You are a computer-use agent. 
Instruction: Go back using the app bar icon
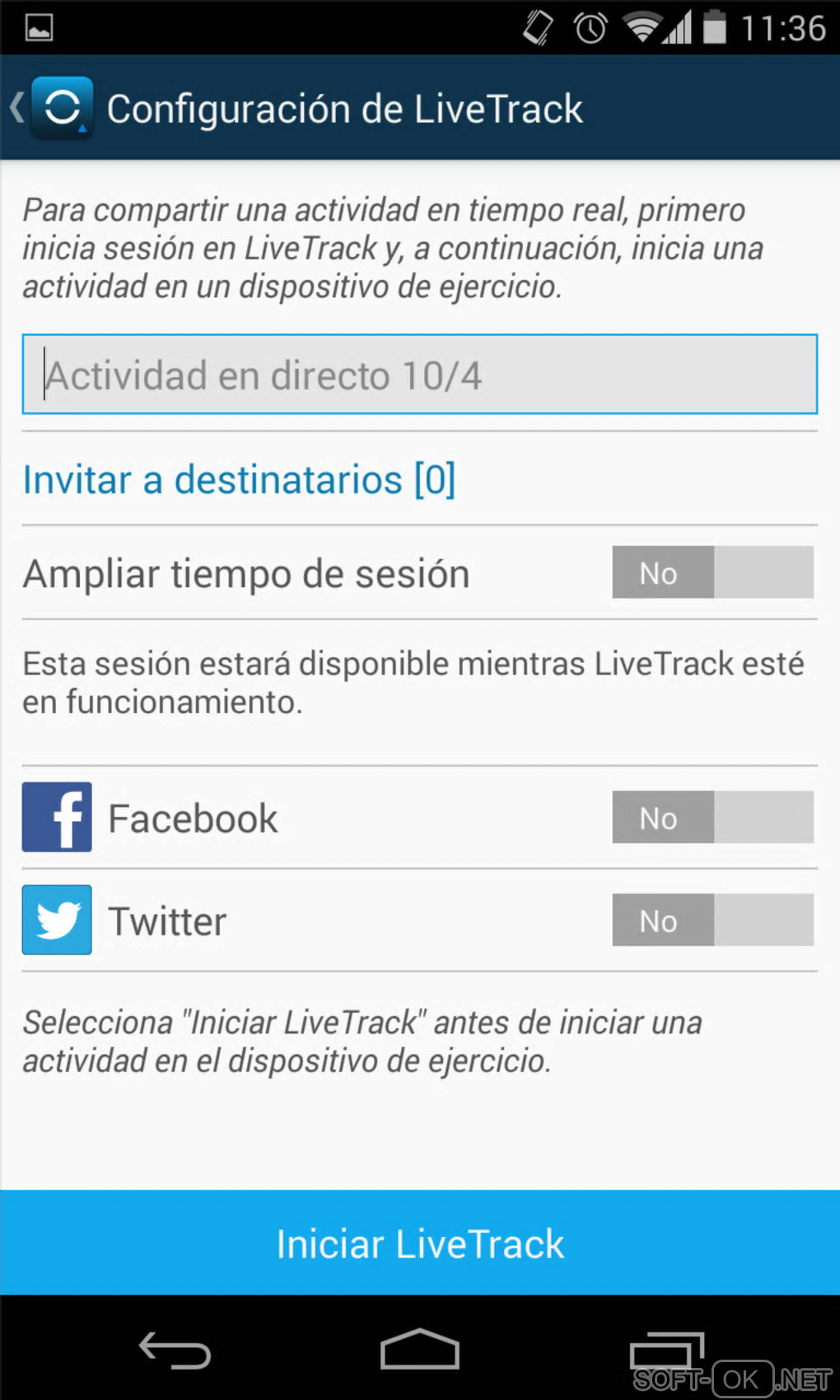coord(51,108)
